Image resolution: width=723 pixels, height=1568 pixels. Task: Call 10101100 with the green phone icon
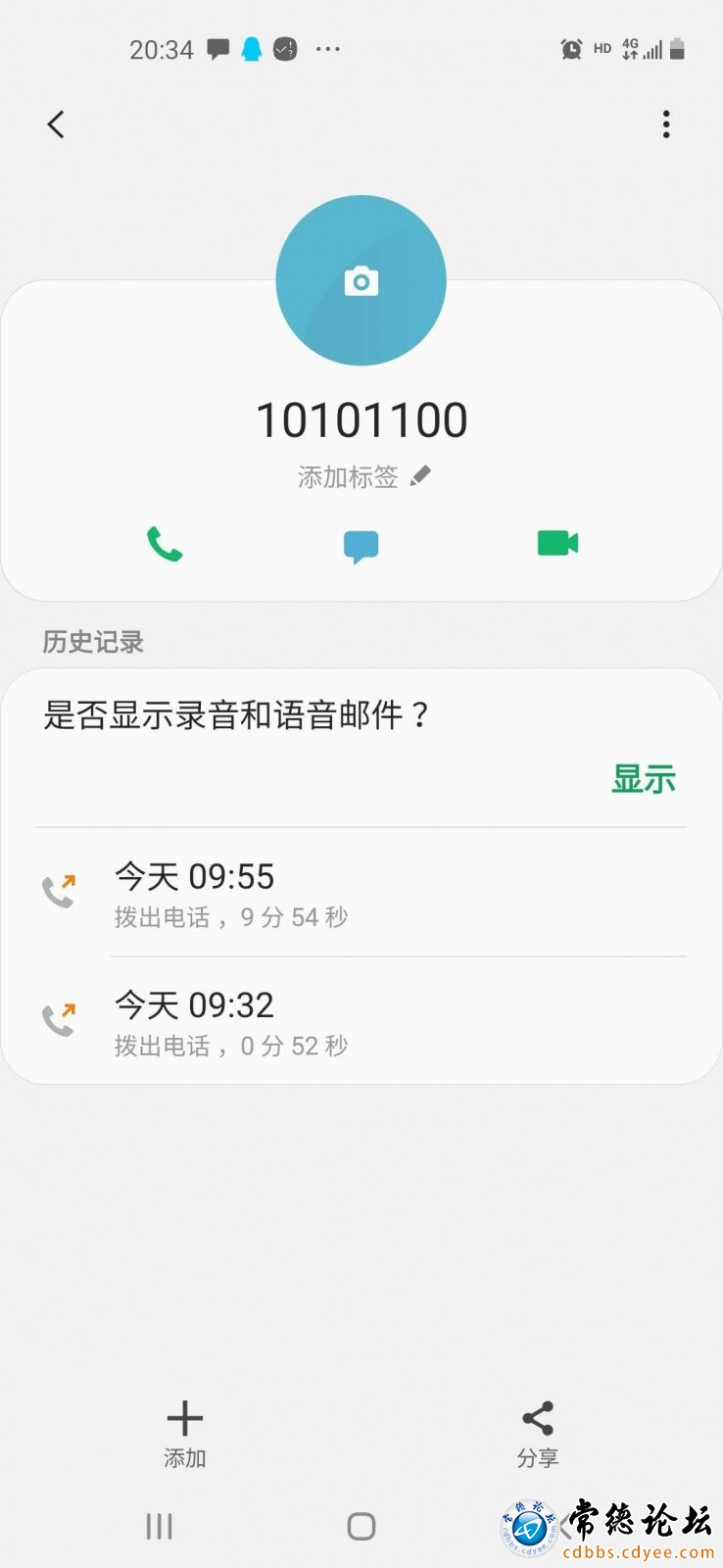(165, 544)
